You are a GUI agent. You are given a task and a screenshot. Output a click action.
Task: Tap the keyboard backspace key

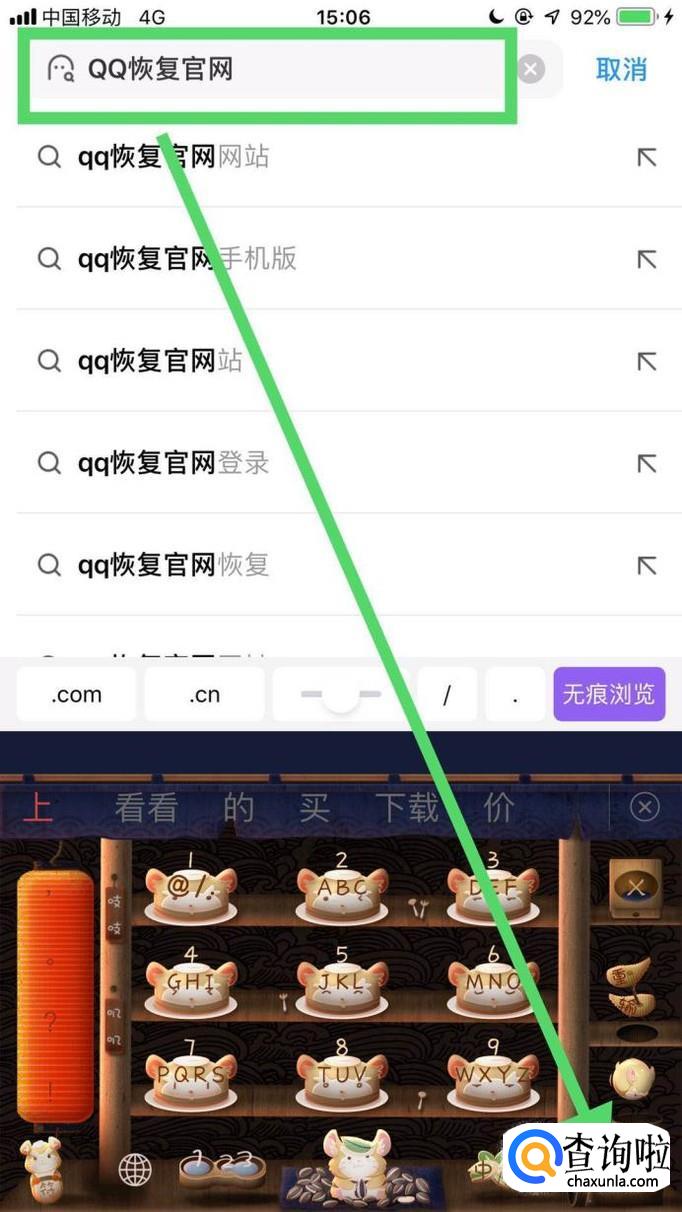tap(636, 887)
